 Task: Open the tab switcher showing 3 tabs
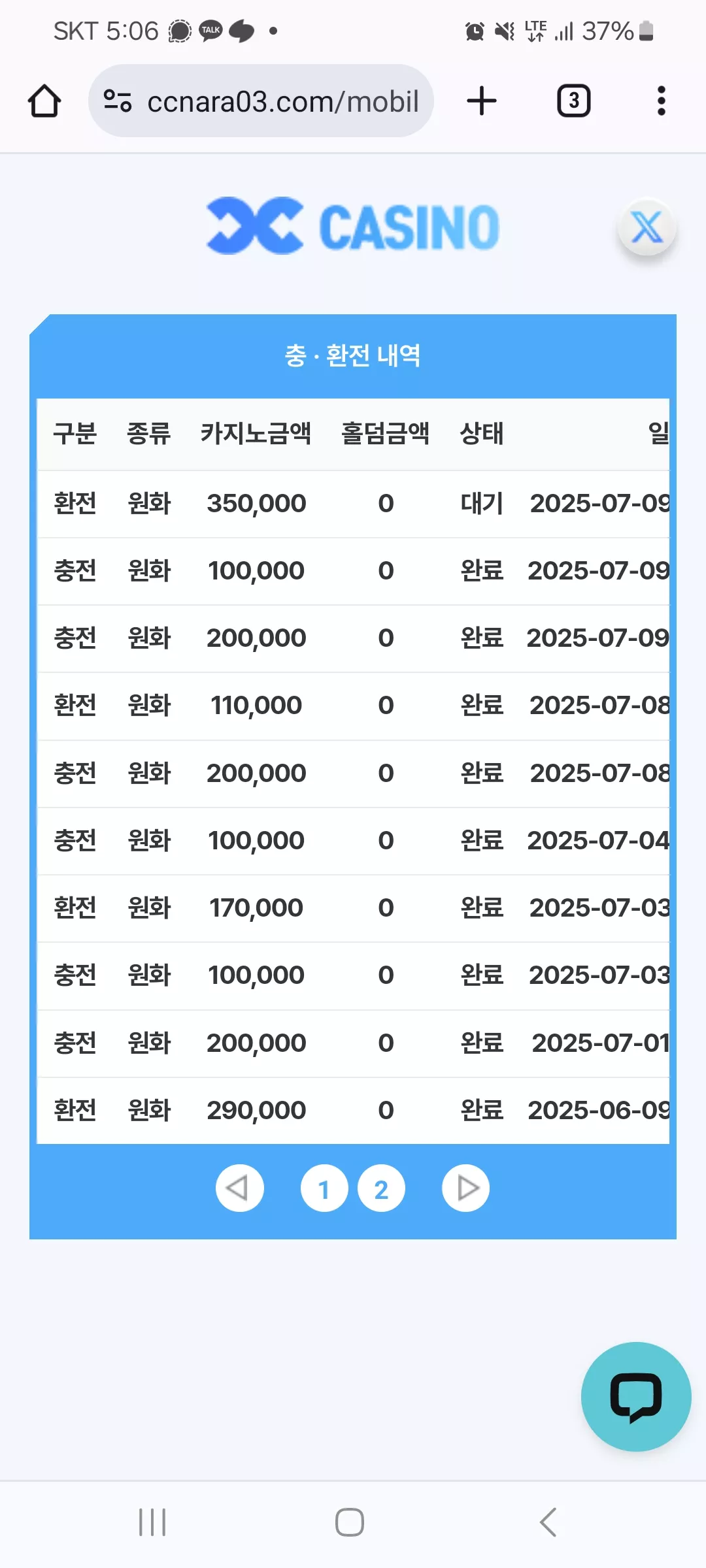coord(573,101)
